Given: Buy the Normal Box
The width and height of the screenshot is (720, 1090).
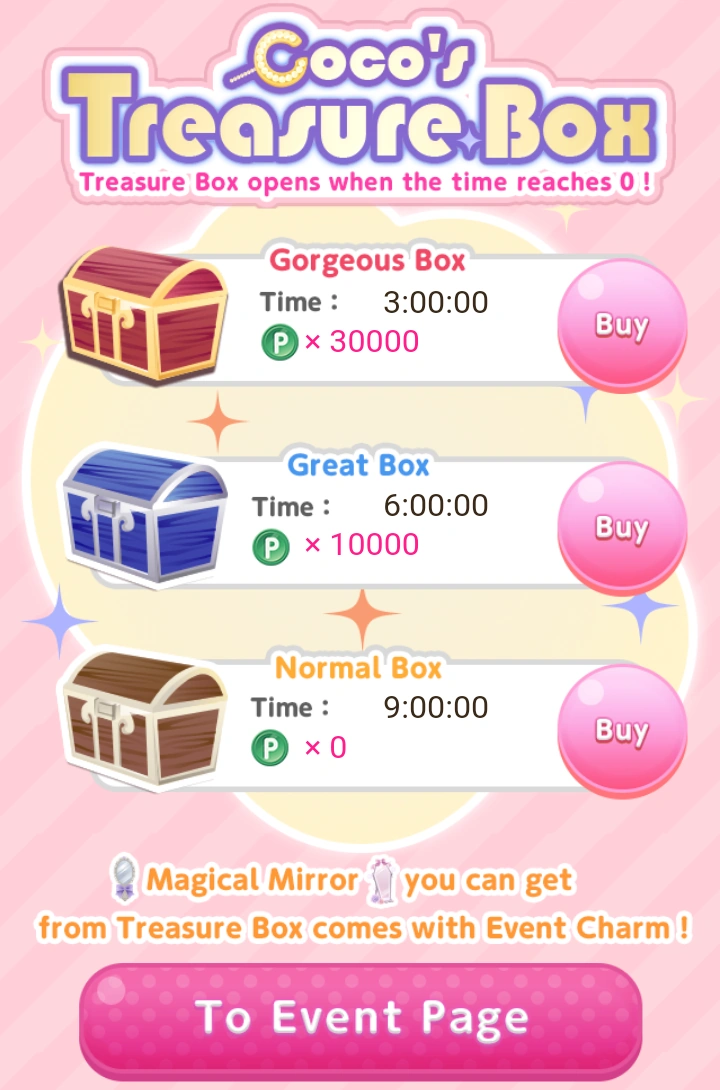Looking at the screenshot, I should click(621, 730).
